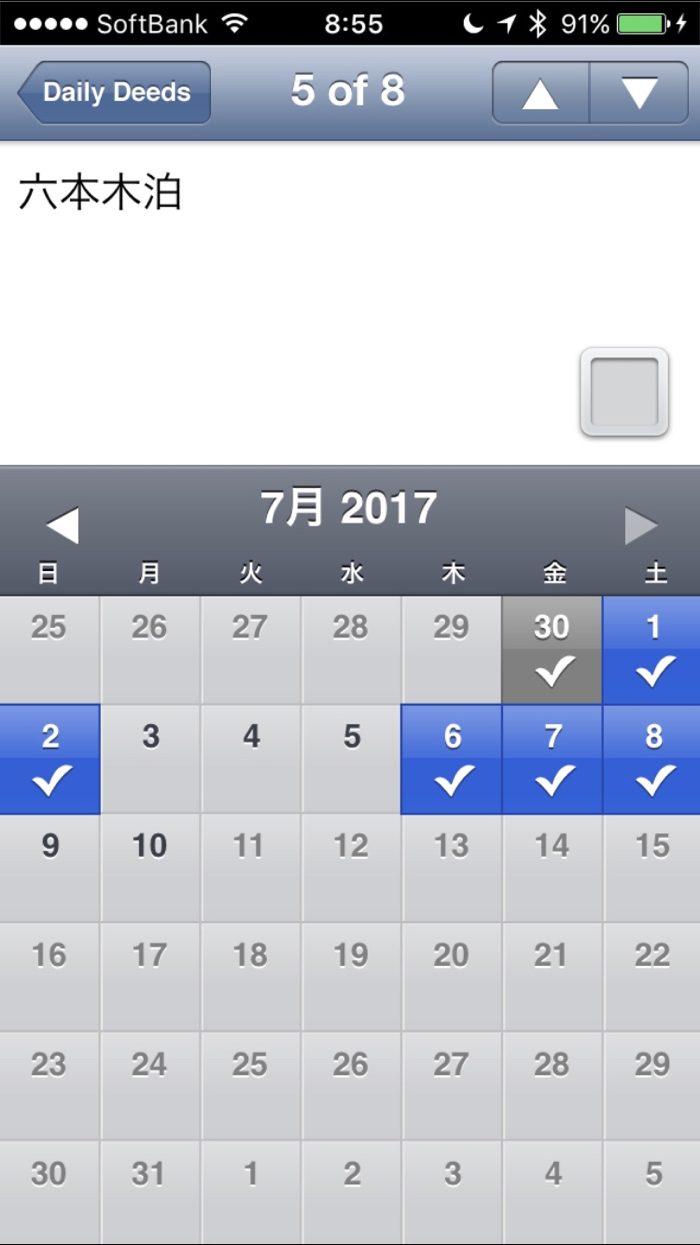Tap June 30 with the checkmark
700x1245 pixels.
(x=552, y=650)
